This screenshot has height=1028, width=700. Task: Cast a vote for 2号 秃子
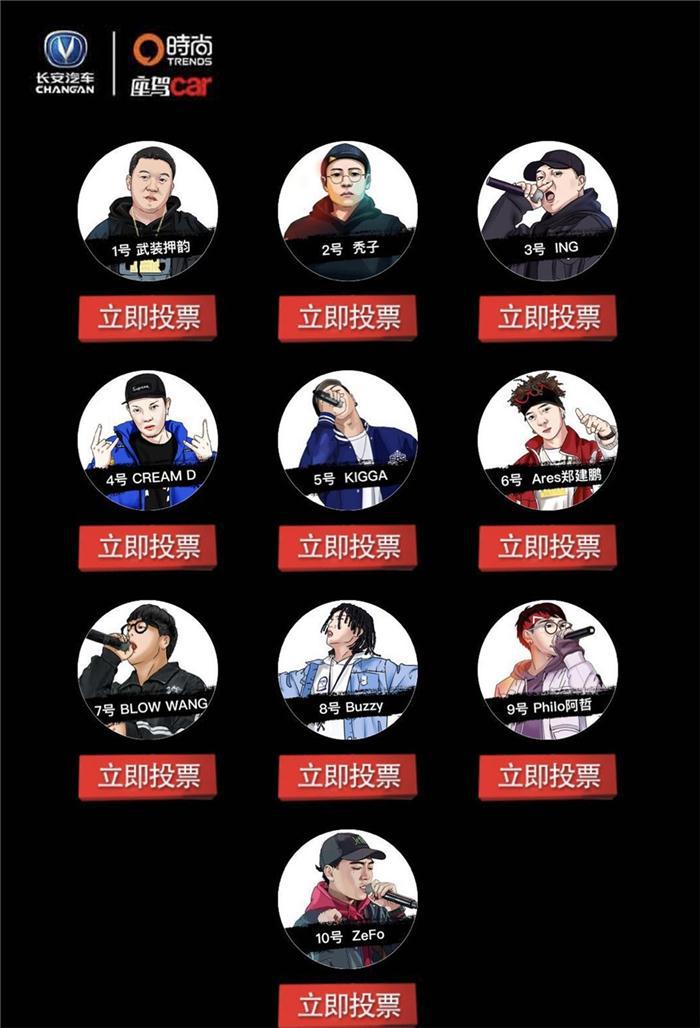348,318
